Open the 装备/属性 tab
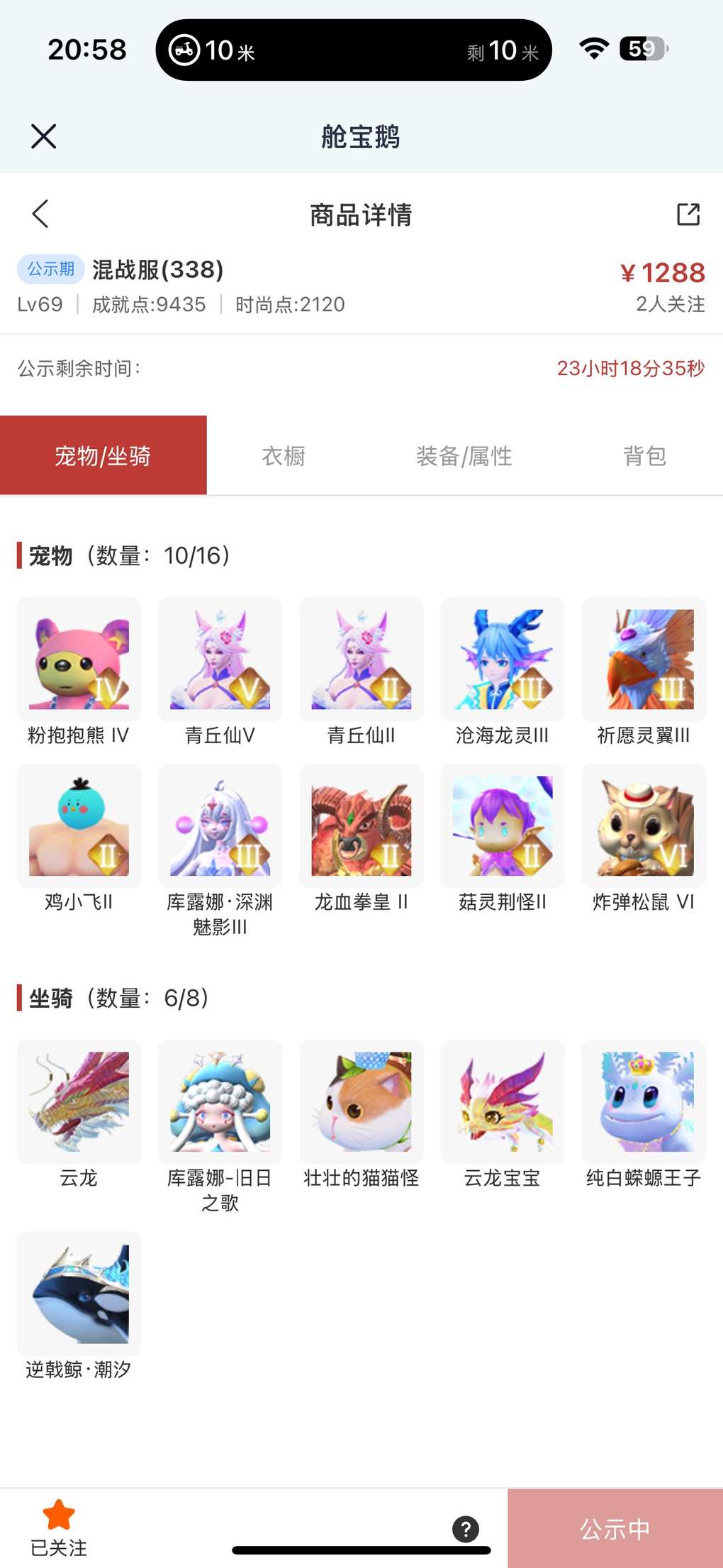Viewport: 723px width, 1568px height. pos(464,456)
